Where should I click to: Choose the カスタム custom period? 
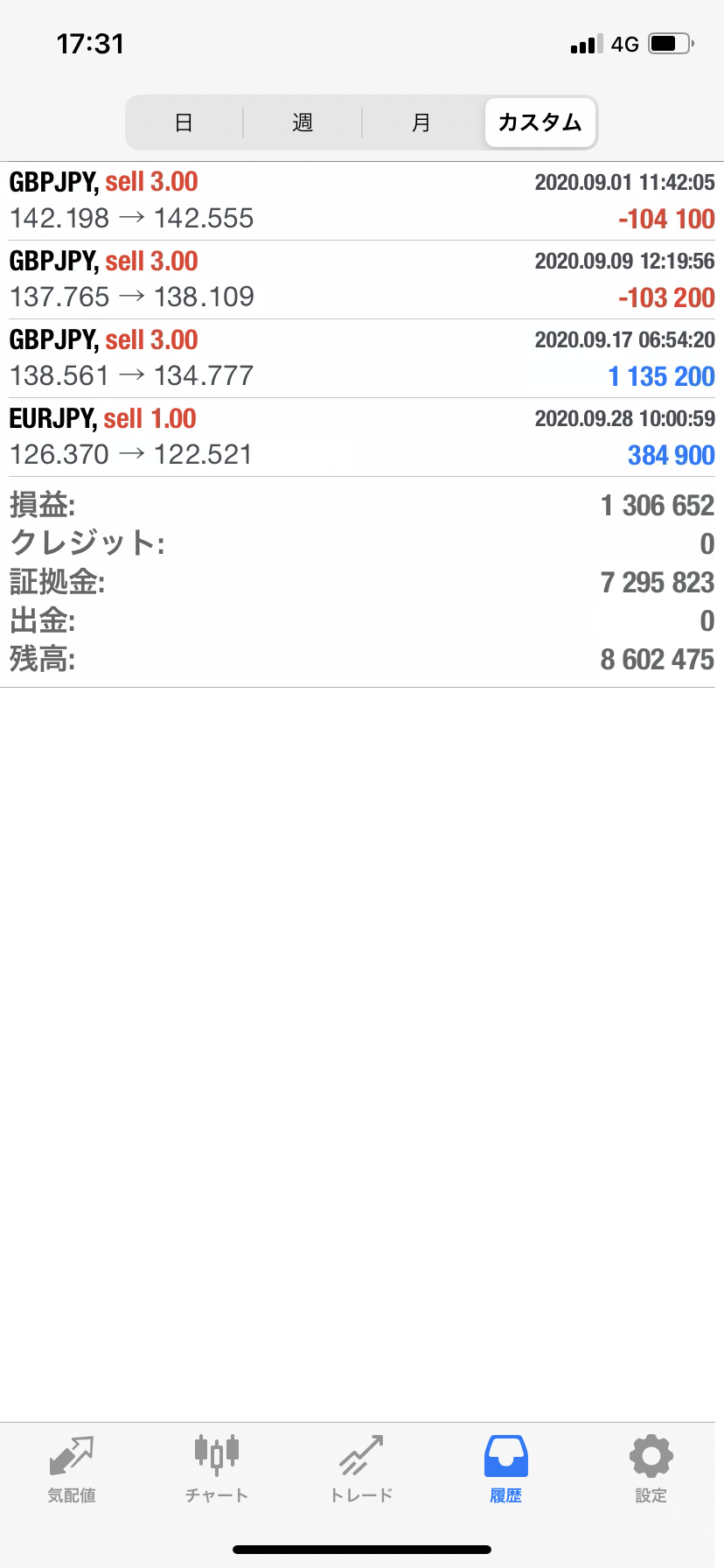click(x=540, y=122)
